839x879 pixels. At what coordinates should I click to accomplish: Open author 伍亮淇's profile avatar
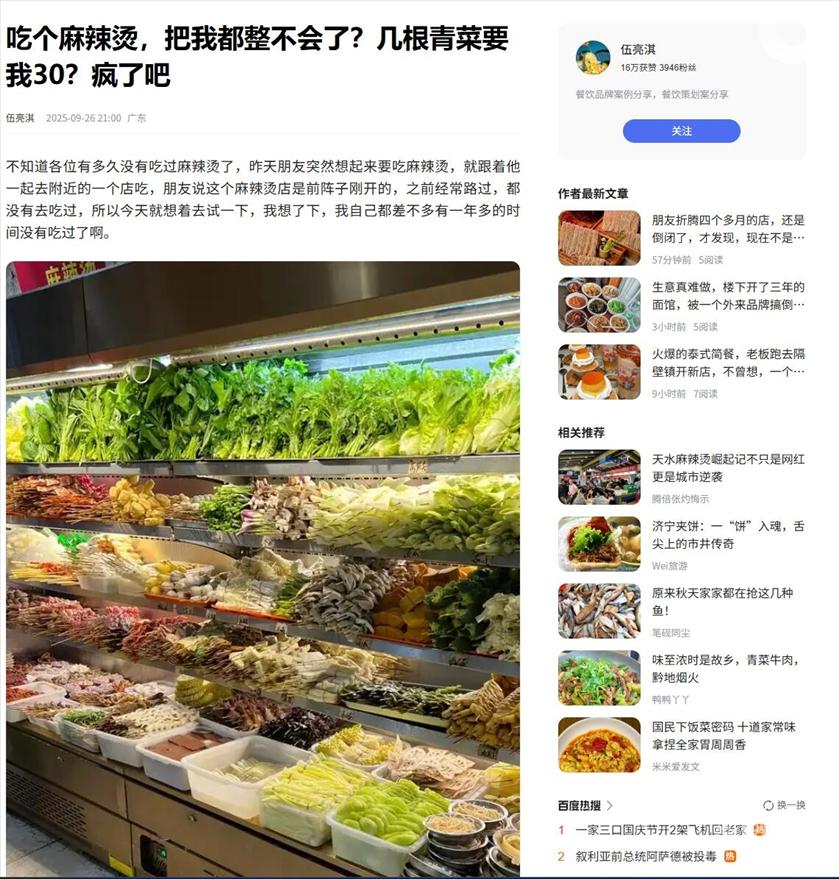(593, 58)
